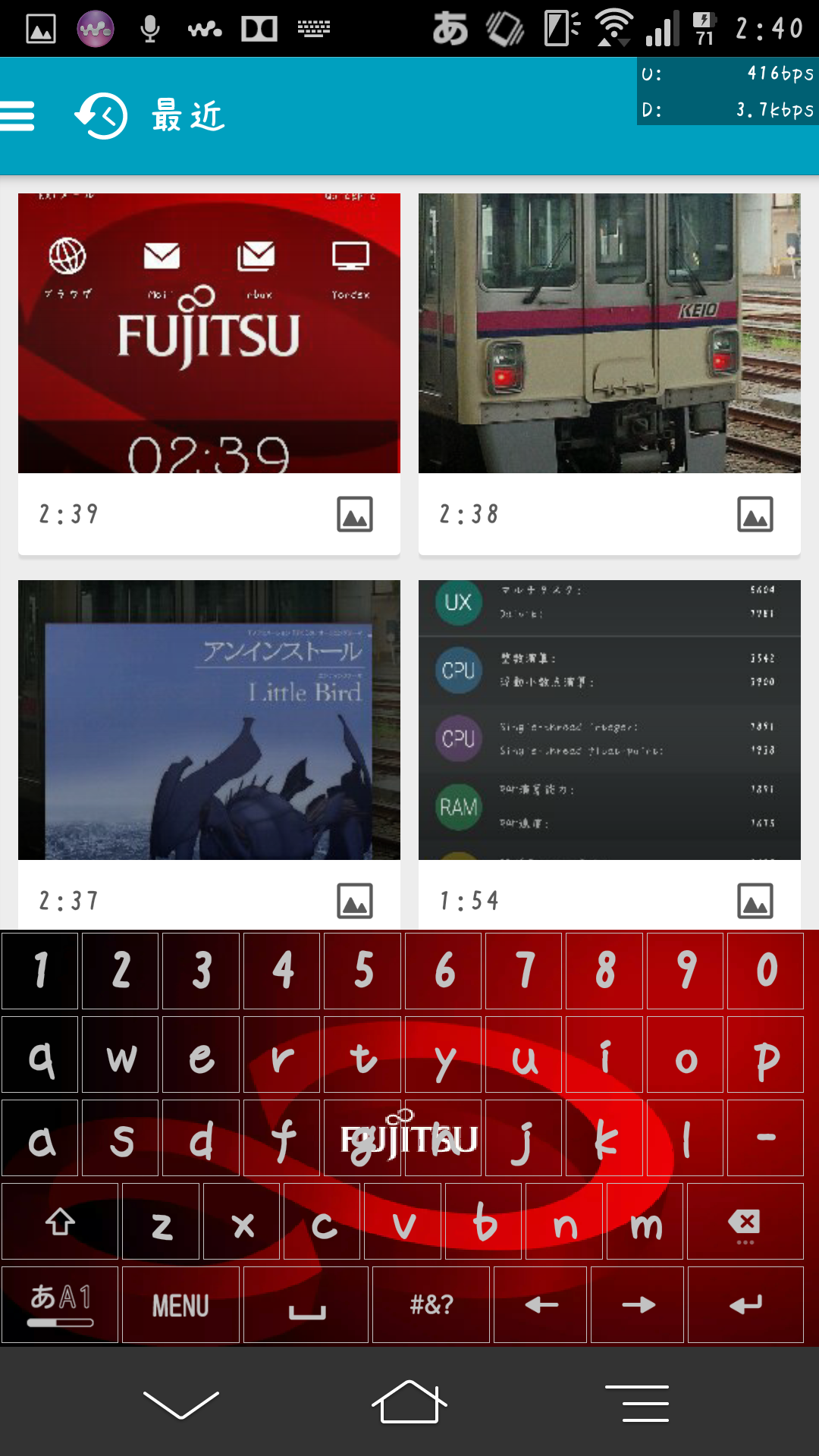
Task: Open the keyboard MENU key
Action: coord(180,1304)
